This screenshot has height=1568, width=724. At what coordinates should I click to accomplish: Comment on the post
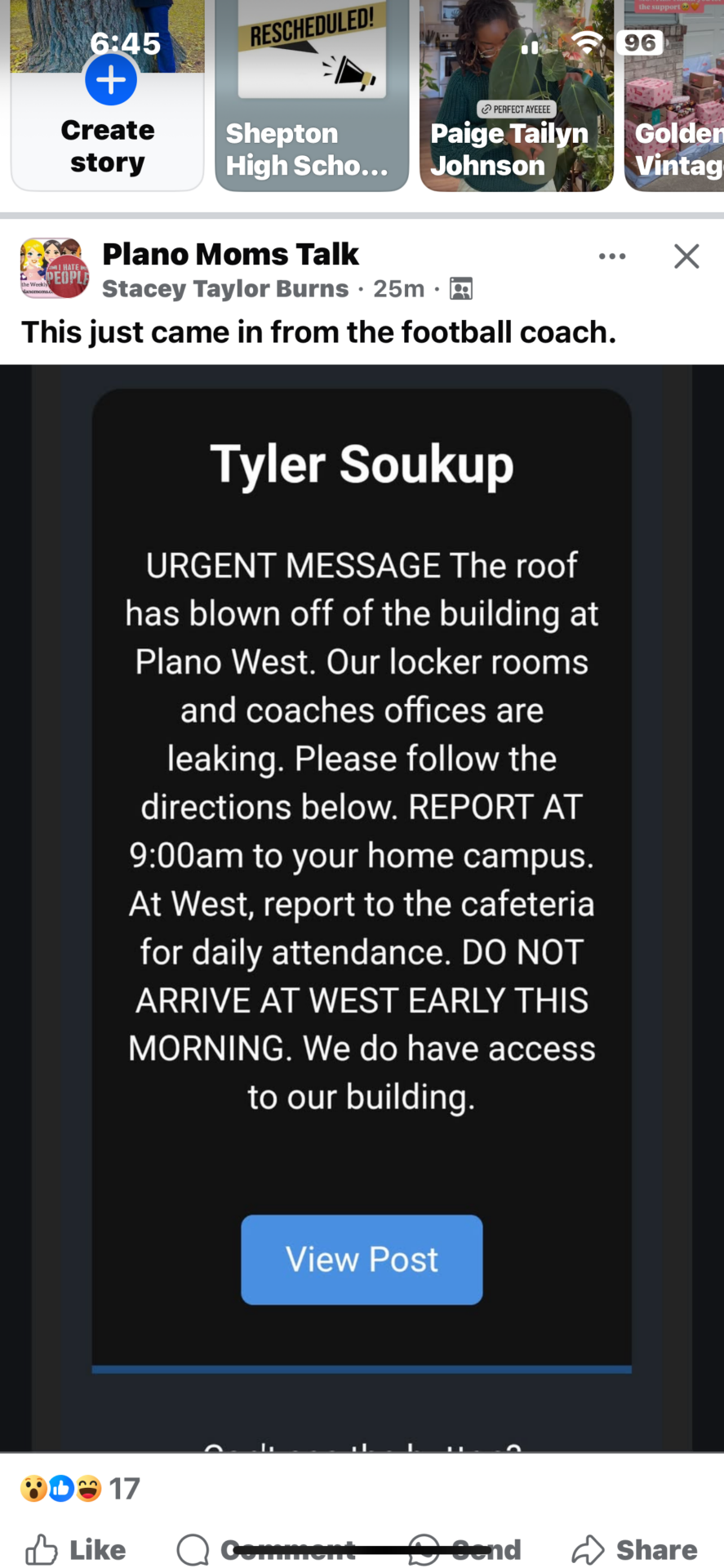(266, 1549)
